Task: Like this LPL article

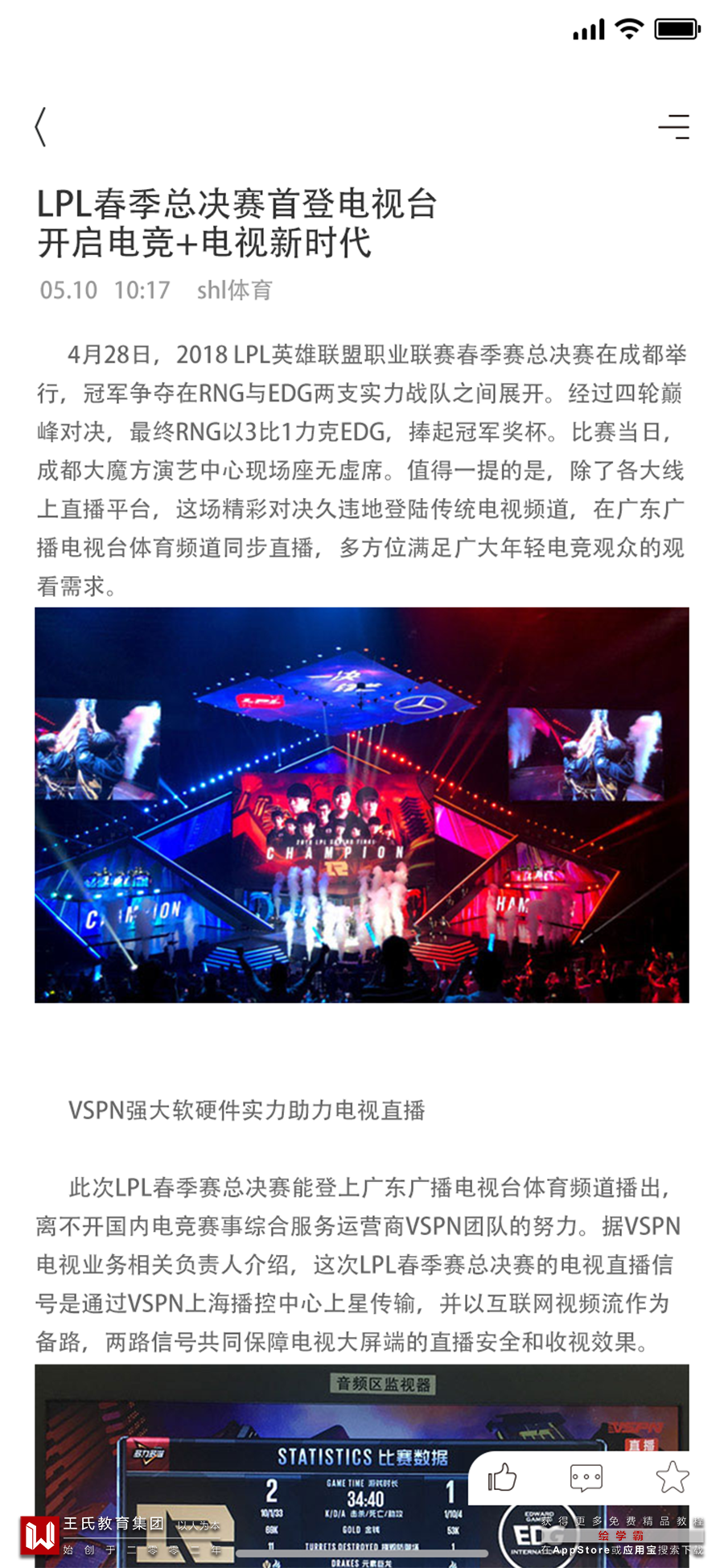Action: click(x=502, y=1478)
